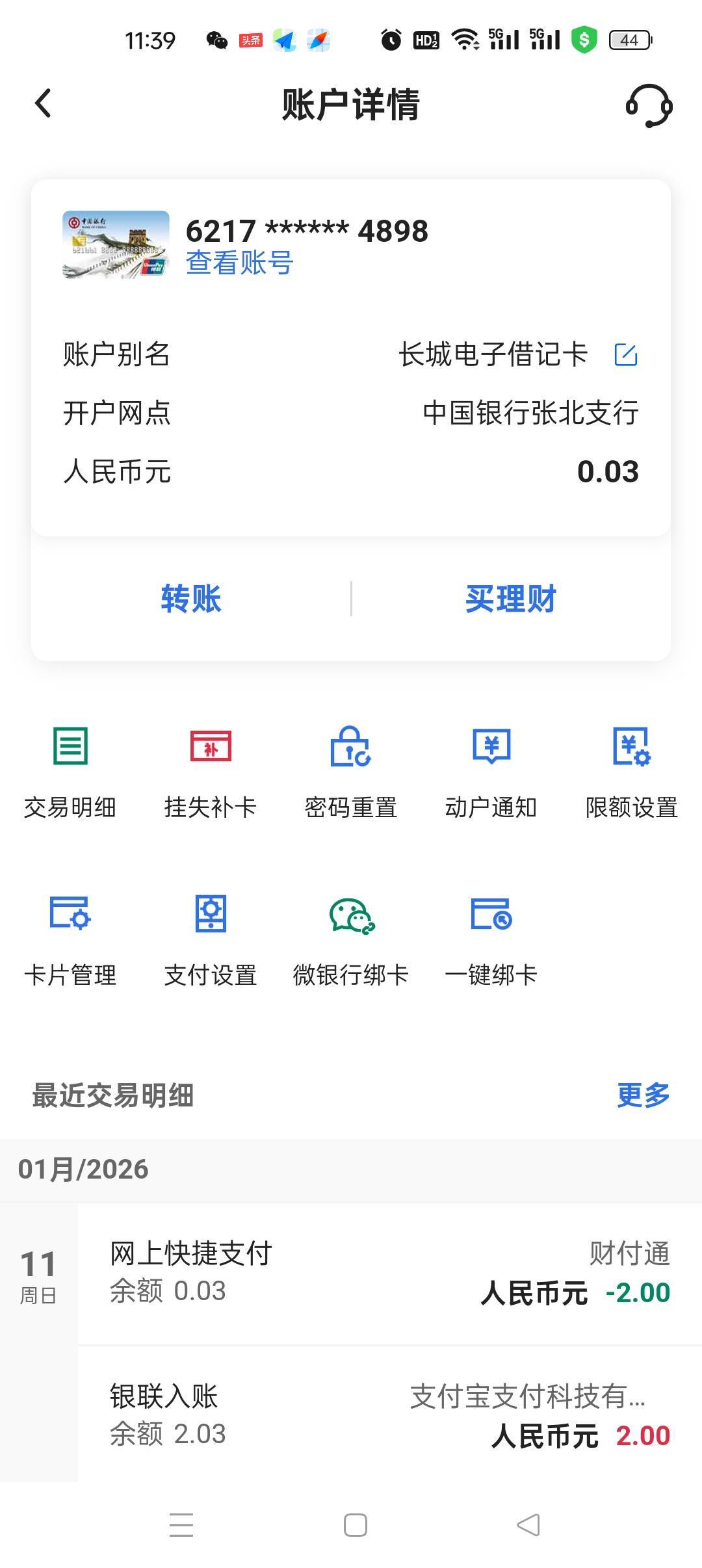702x1568 pixels.
Task: Edit the account alias 长城电子借记卡
Action: (625, 355)
